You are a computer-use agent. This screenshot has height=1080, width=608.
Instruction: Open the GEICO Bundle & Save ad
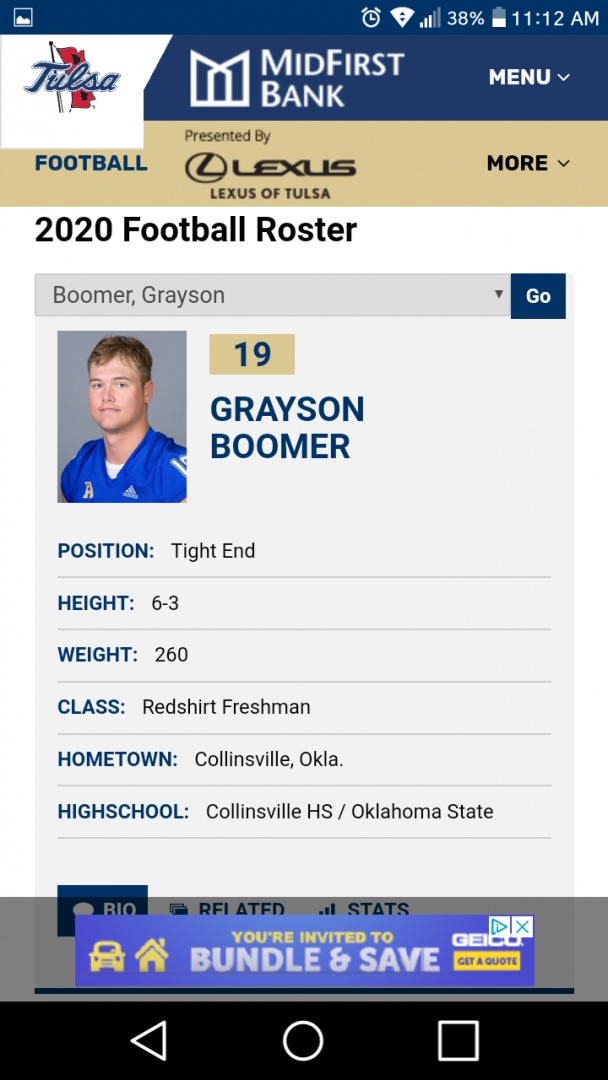(300, 956)
